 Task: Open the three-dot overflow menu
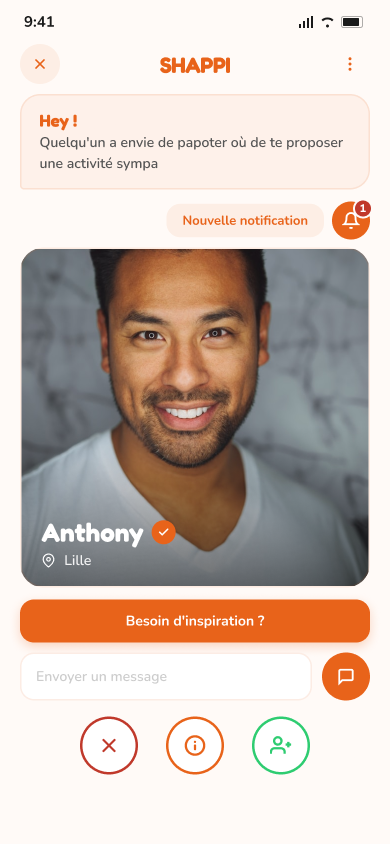pos(350,64)
